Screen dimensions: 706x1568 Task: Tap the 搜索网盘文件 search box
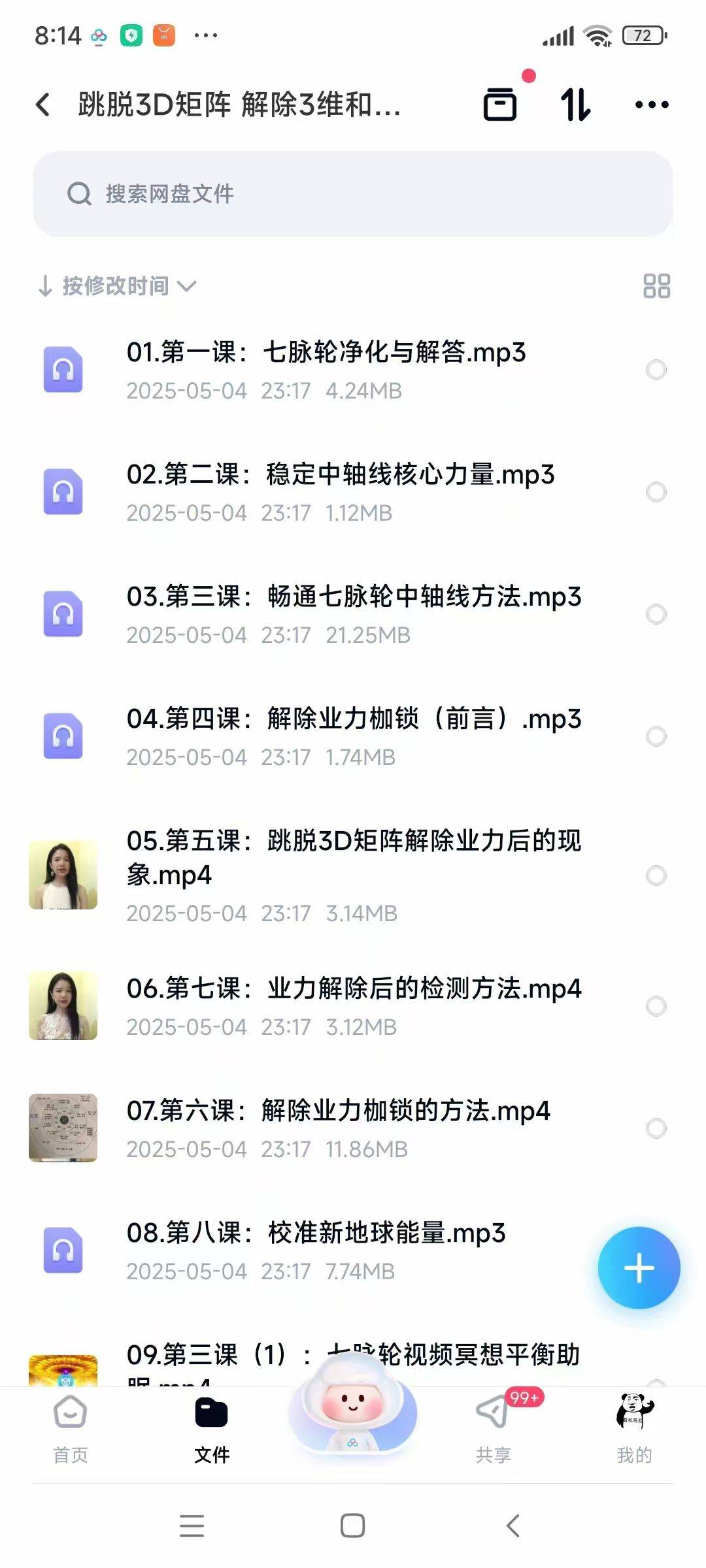point(353,194)
